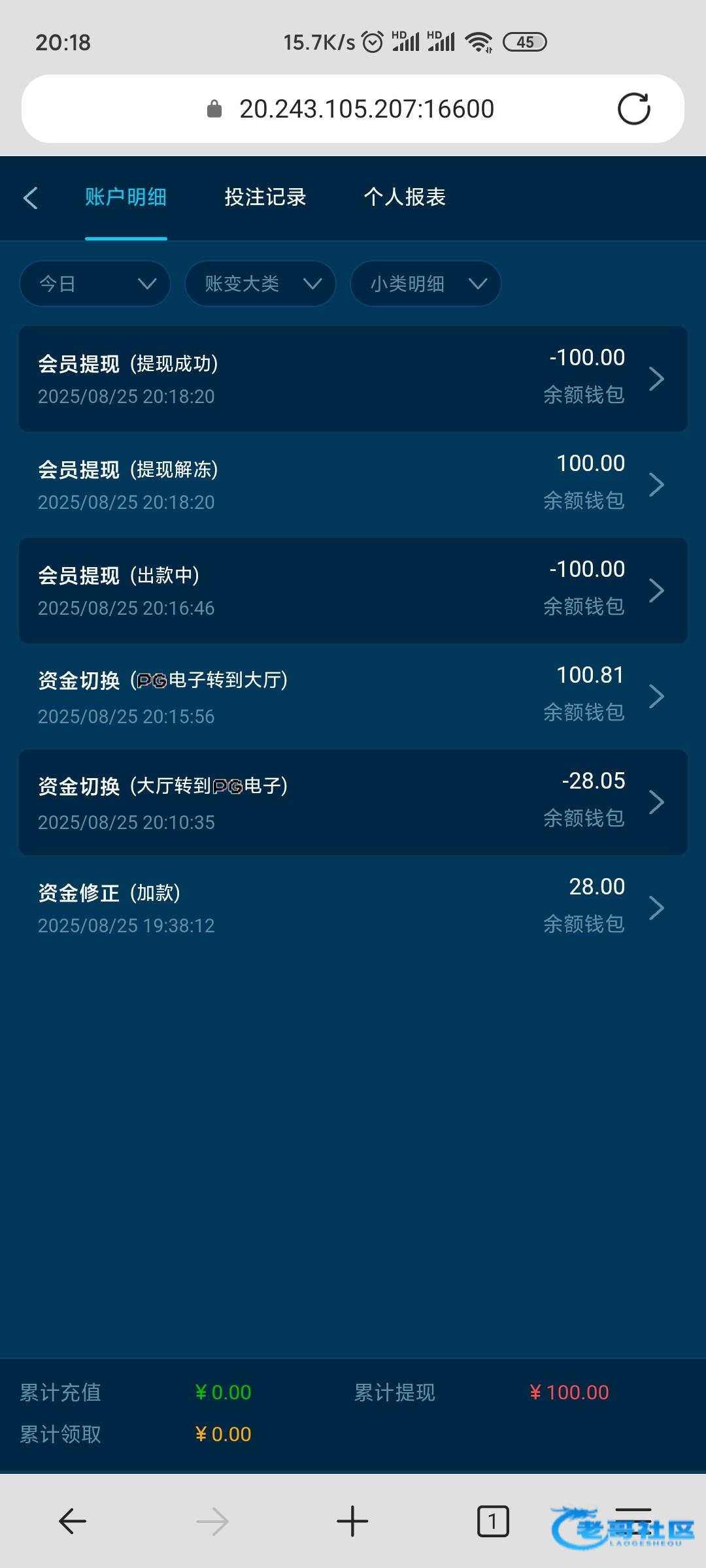Image resolution: width=706 pixels, height=1568 pixels.
Task: Open the 会员提现 (提现解冻) record
Action: [353, 485]
